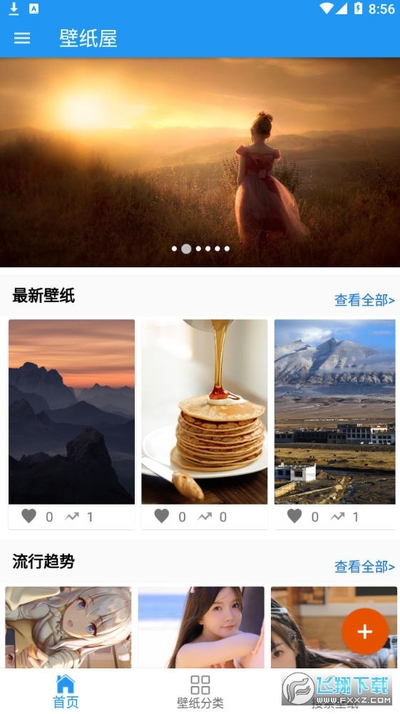Open the dark mountain sunset wallpaper
The height and width of the screenshot is (714, 400).
click(x=72, y=412)
